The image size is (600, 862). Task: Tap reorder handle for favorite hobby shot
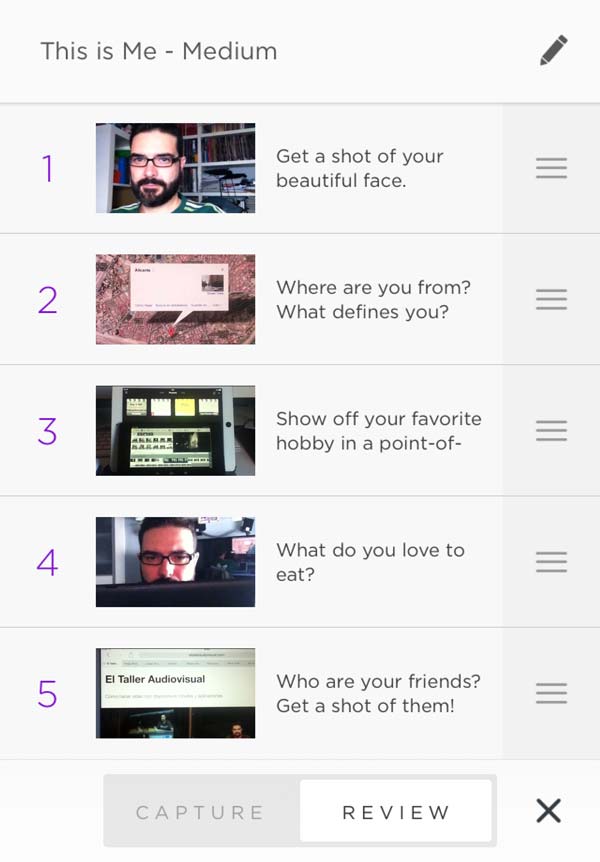pyautogui.click(x=551, y=430)
